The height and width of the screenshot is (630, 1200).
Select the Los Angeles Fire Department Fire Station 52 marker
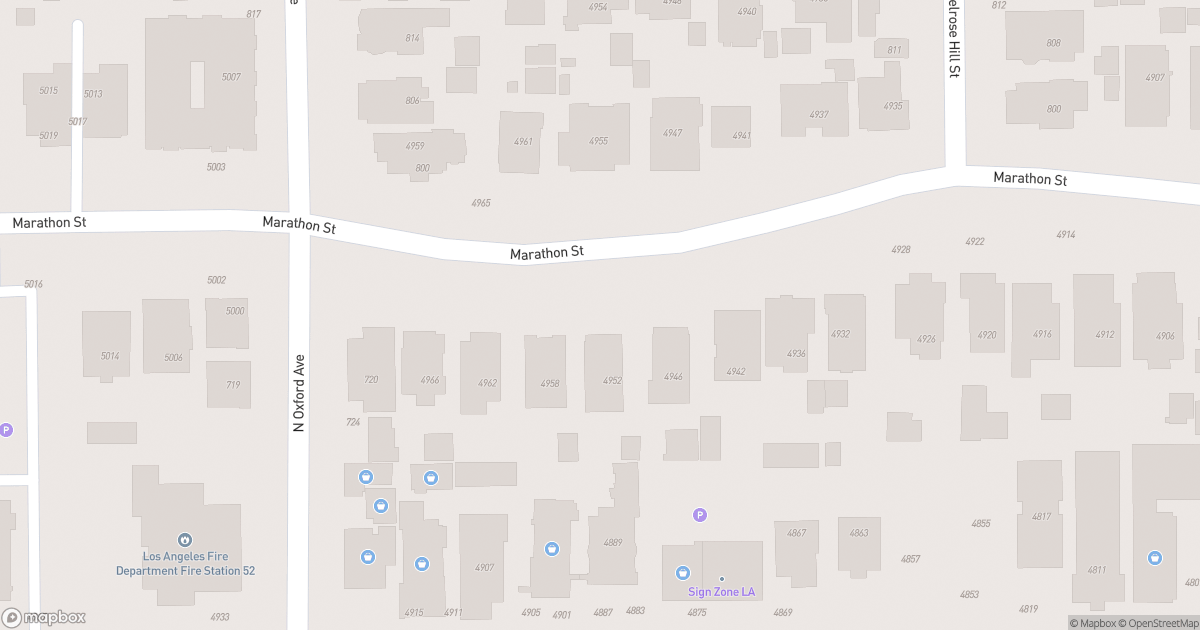[185, 540]
